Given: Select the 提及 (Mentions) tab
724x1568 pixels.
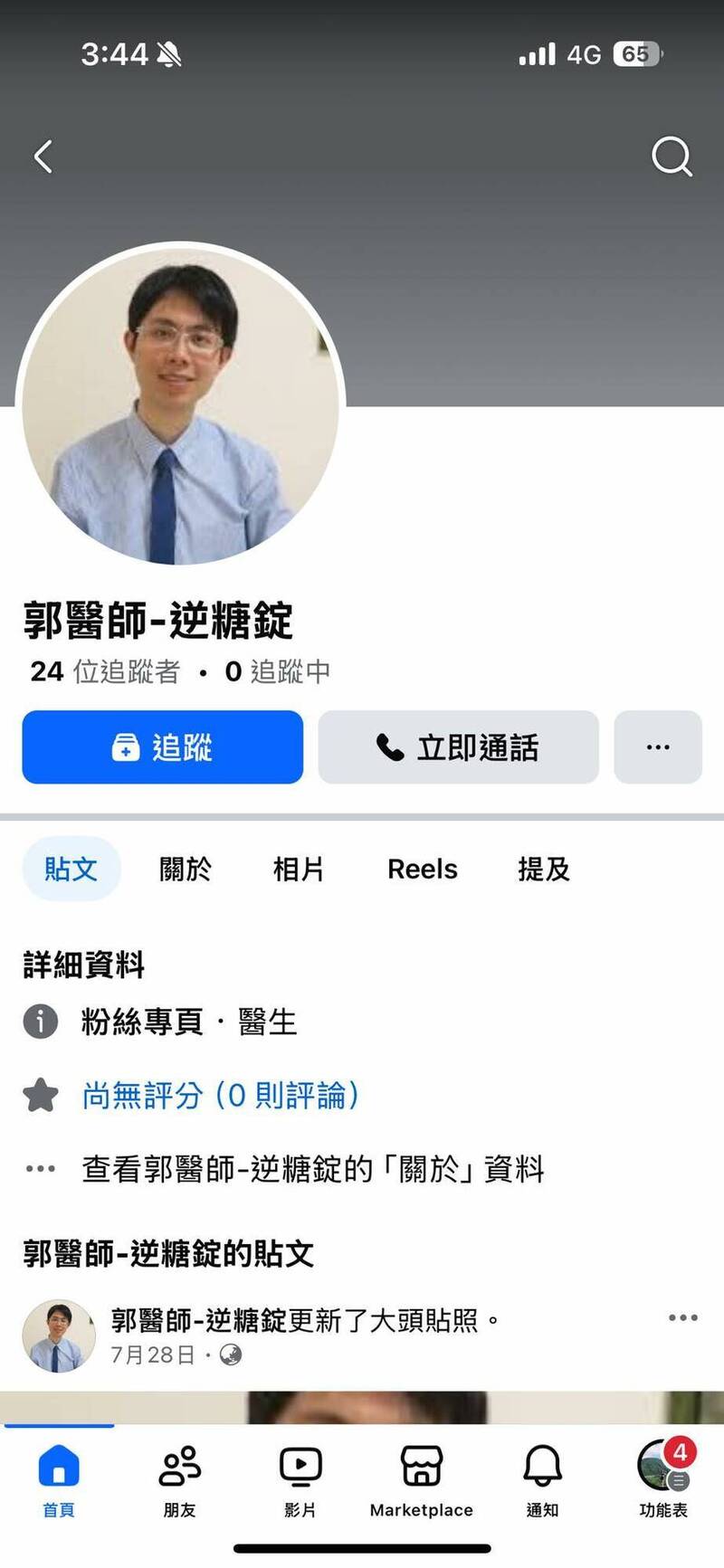Looking at the screenshot, I should click(x=545, y=870).
